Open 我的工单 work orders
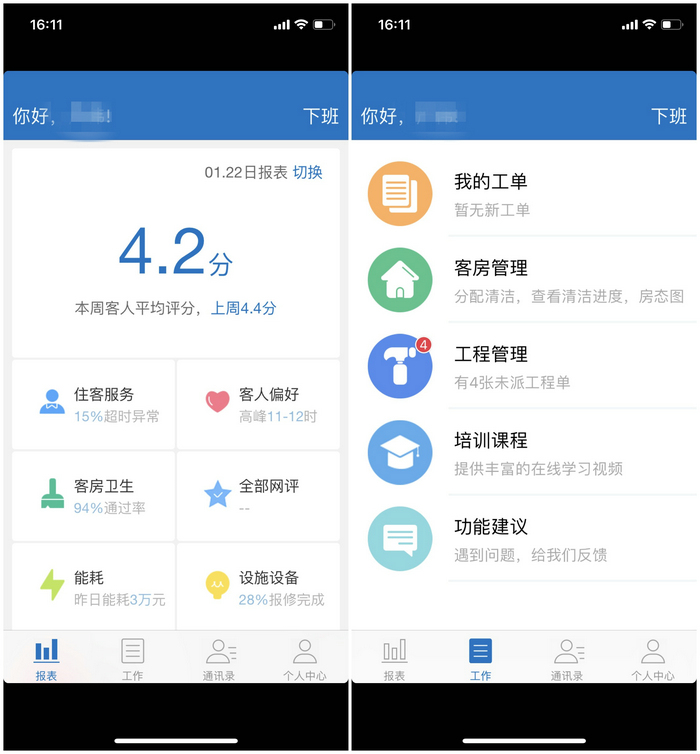Image resolution: width=700 pixels, height=754 pixels. pos(525,194)
